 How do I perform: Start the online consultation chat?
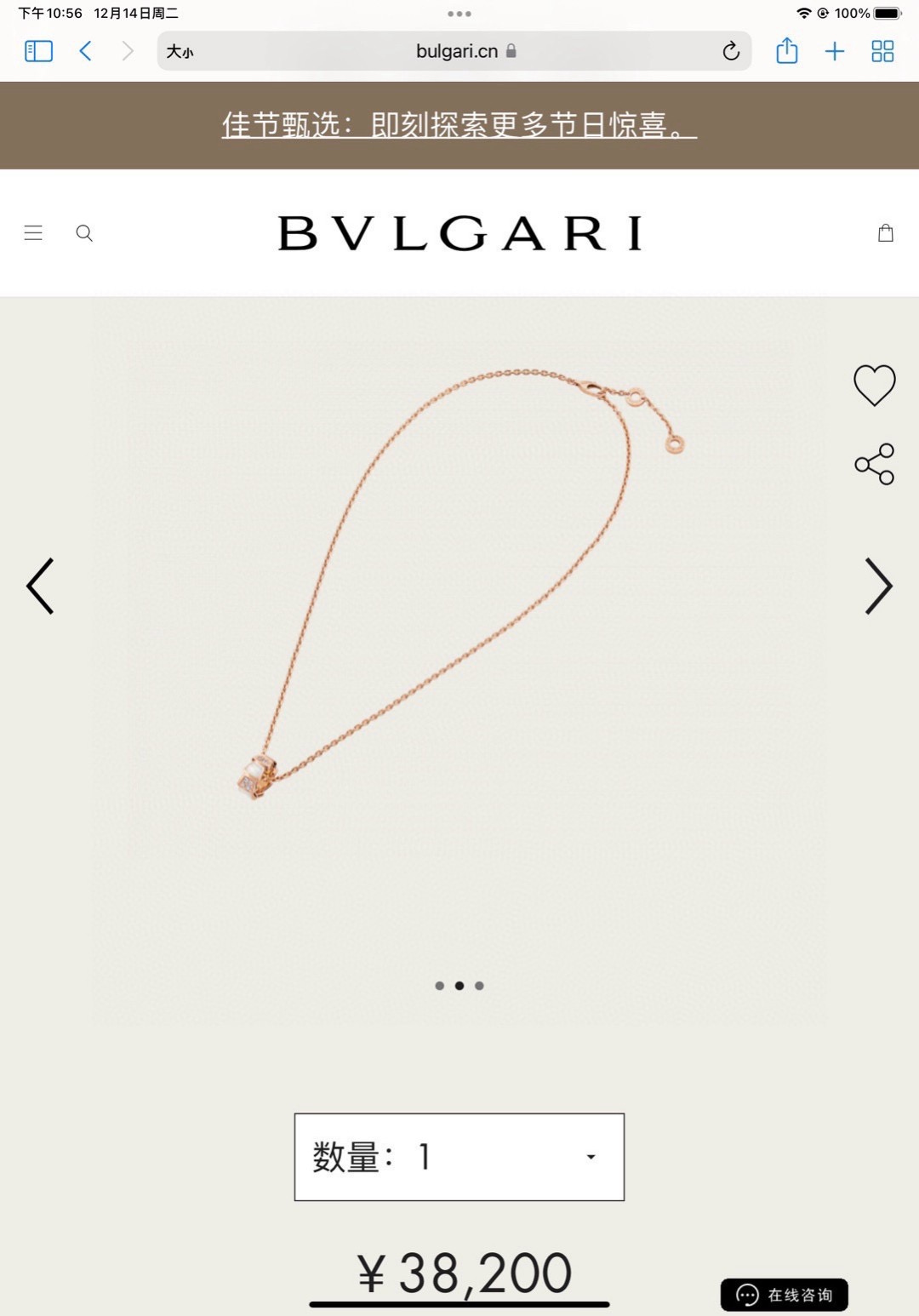pyautogui.click(x=784, y=1295)
